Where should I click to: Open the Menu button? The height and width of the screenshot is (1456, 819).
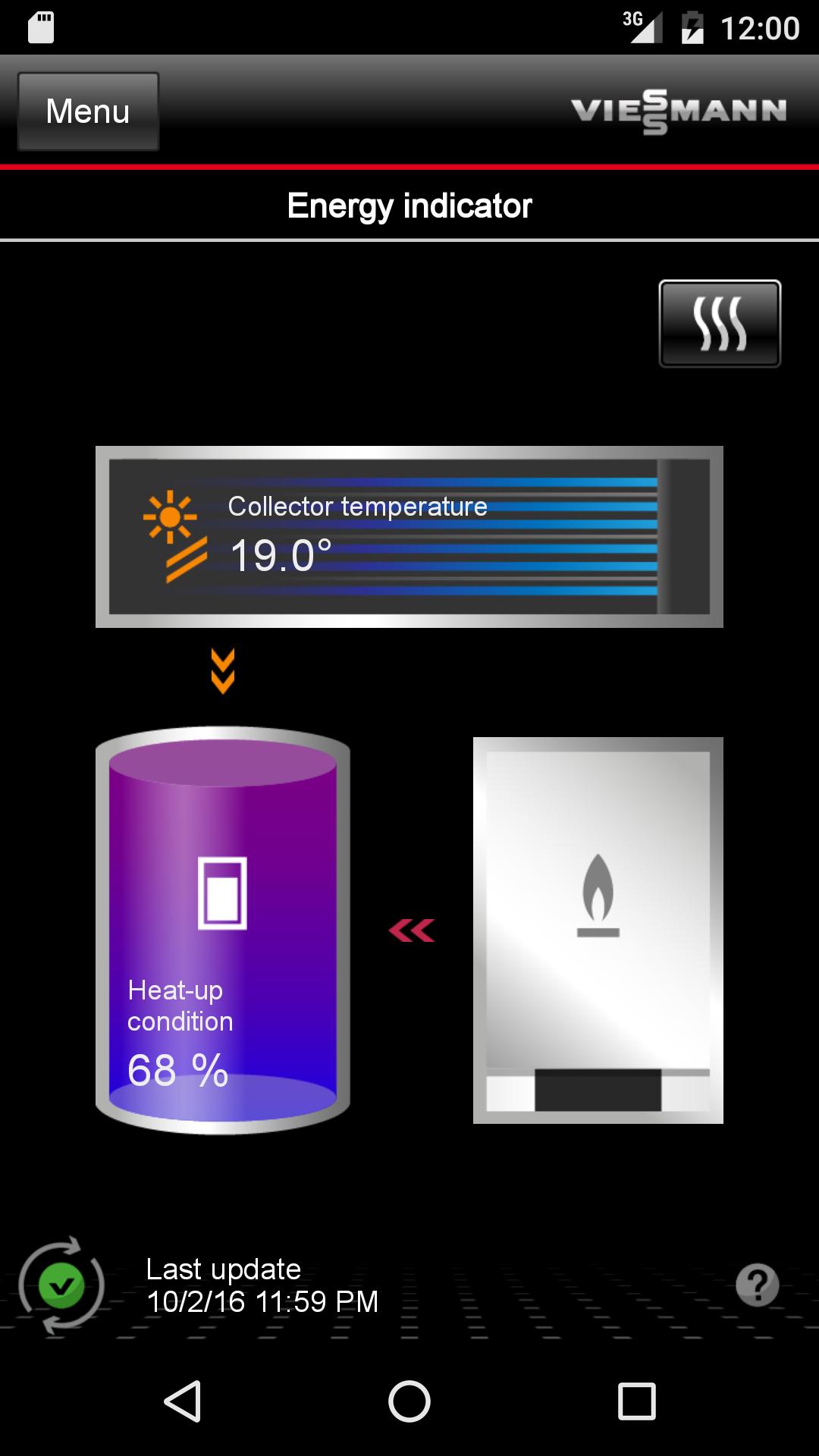[88, 111]
